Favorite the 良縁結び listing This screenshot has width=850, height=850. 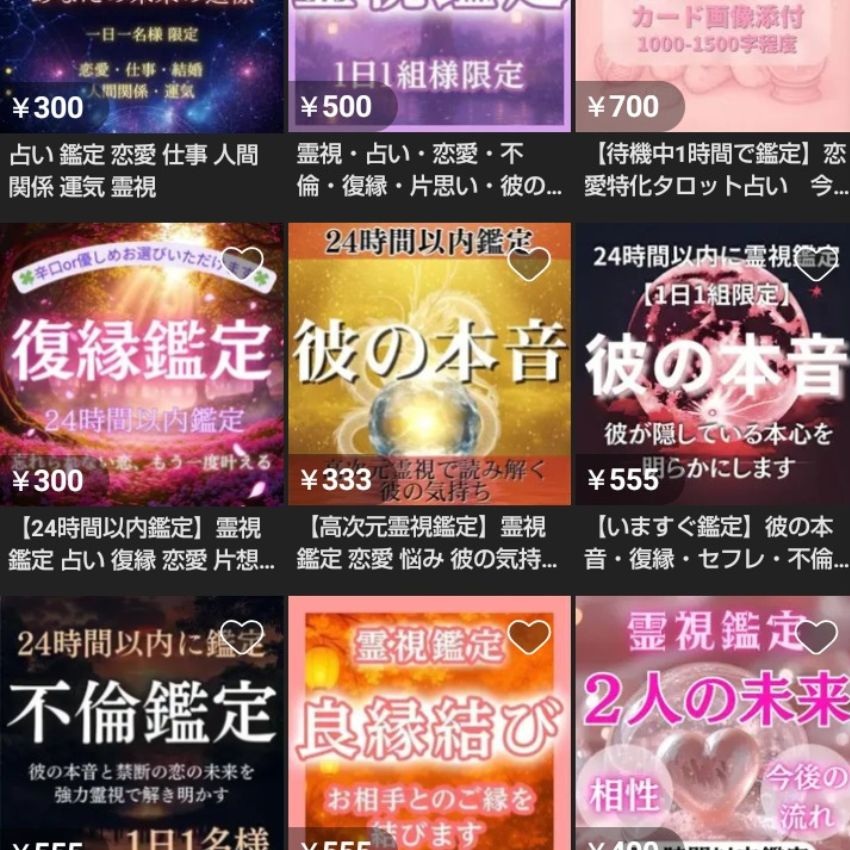coord(529,637)
